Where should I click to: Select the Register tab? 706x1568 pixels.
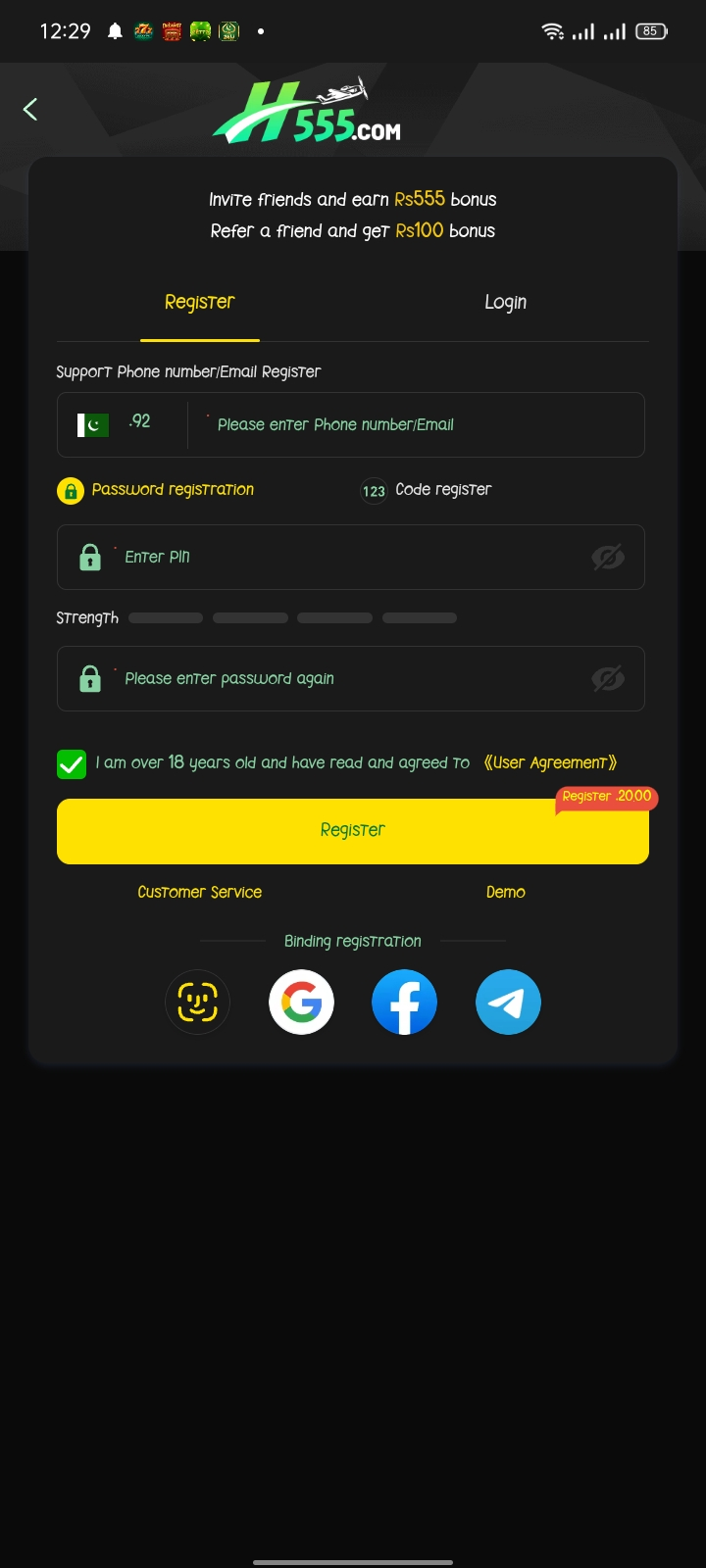(200, 303)
